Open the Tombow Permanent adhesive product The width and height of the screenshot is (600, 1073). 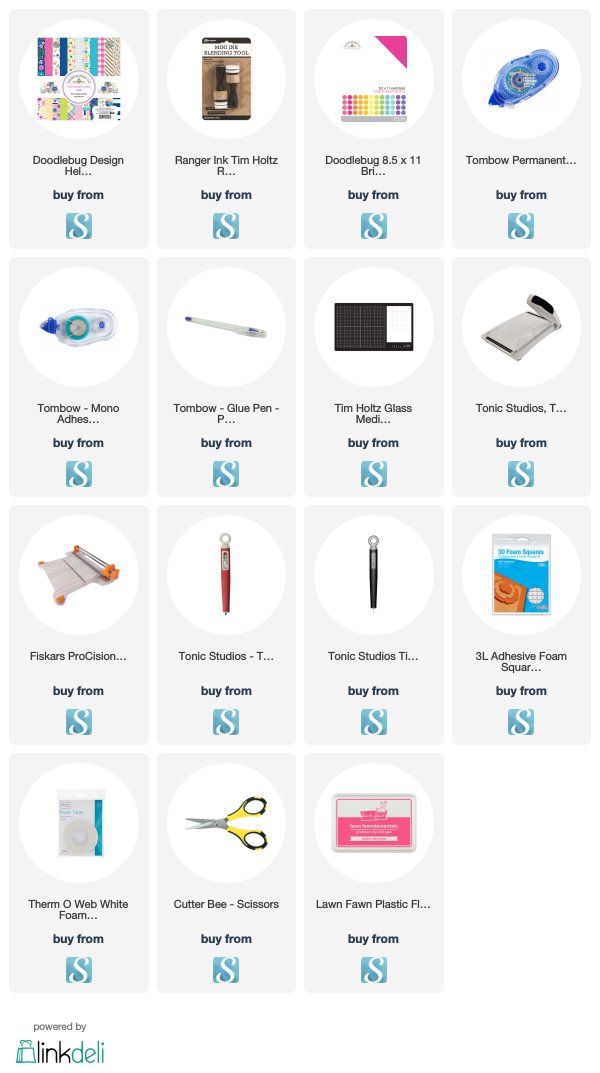click(521, 79)
